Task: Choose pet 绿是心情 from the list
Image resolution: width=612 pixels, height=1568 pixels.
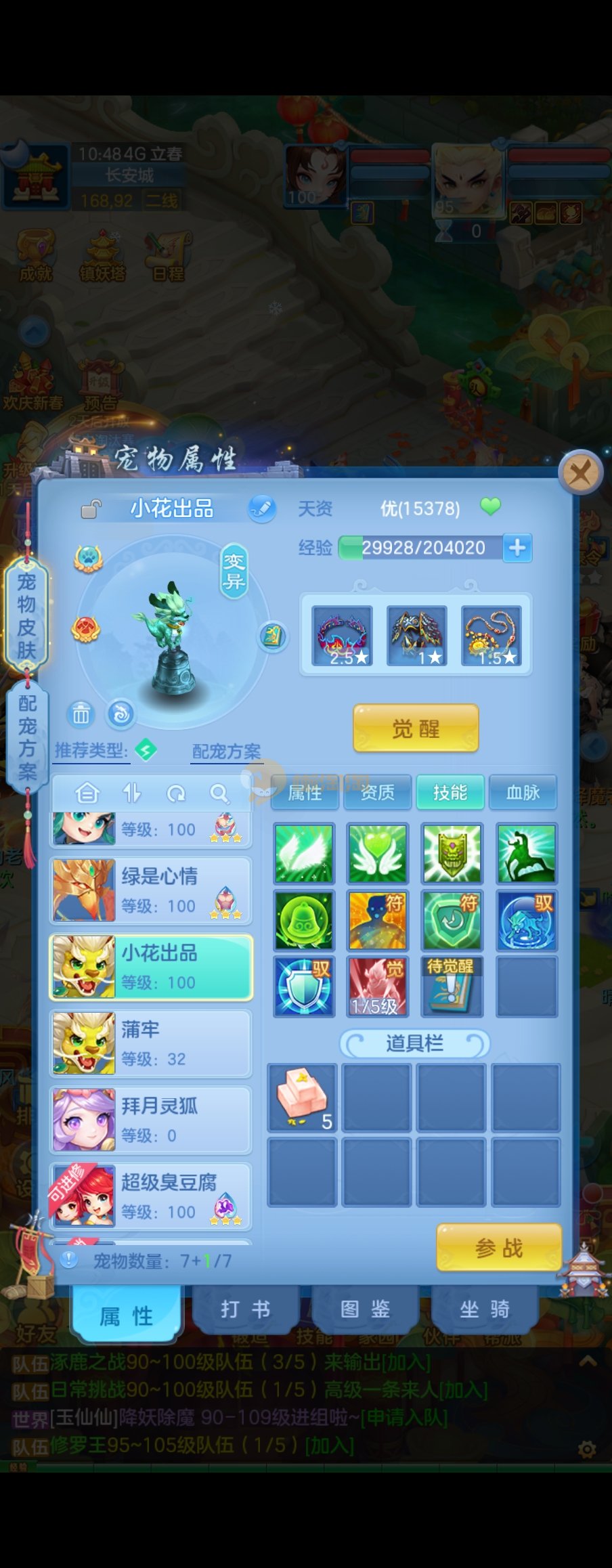Action: (x=150, y=890)
